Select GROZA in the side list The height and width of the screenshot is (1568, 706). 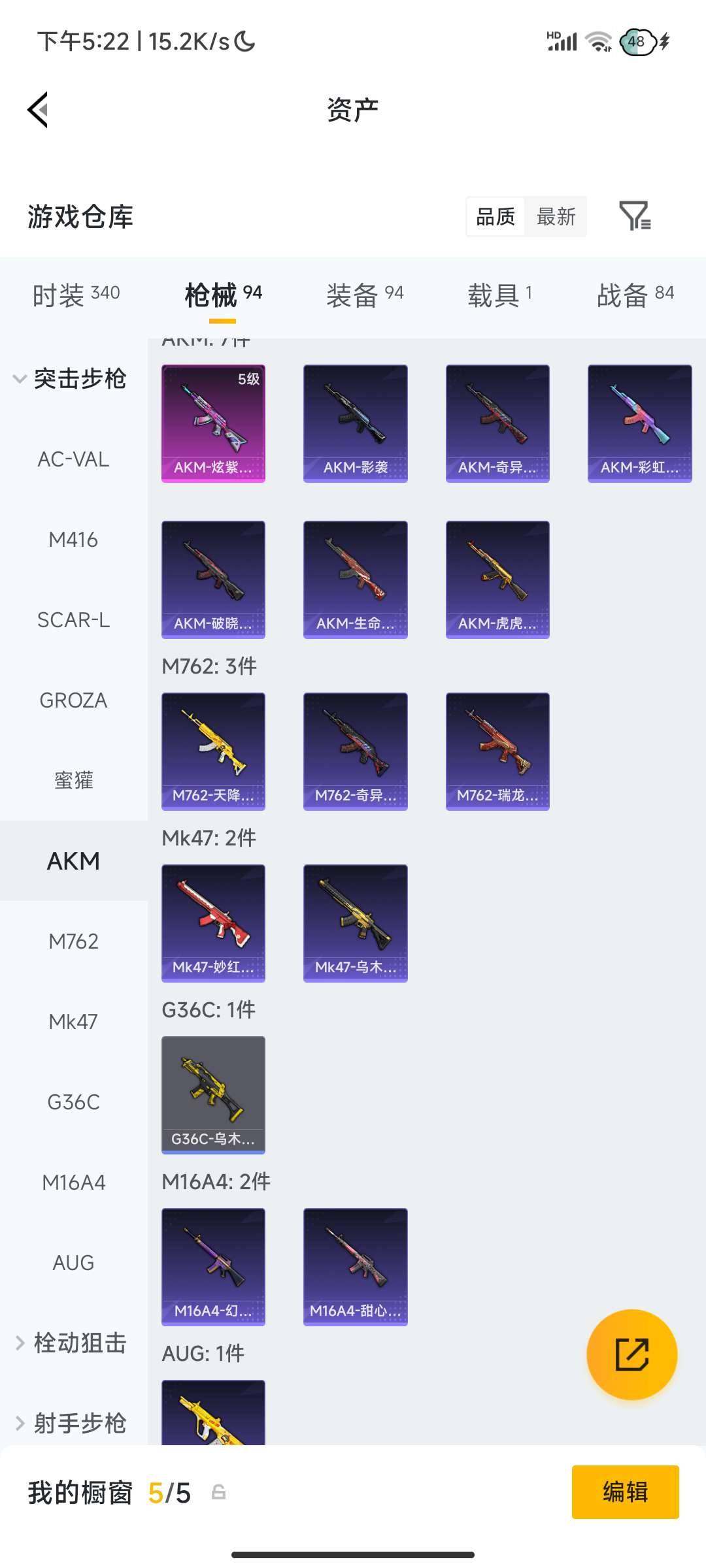[x=73, y=700]
